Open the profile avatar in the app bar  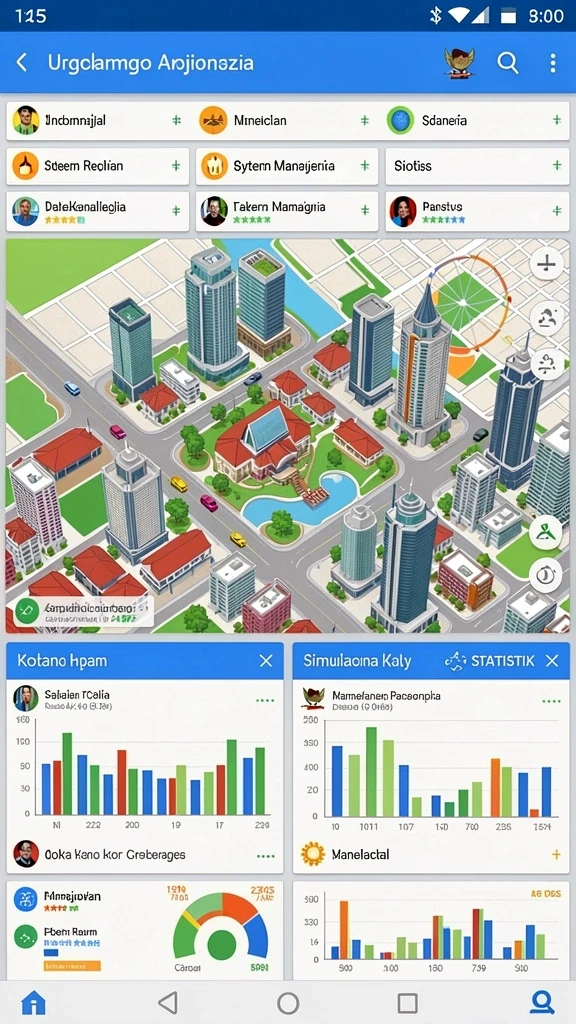click(x=459, y=63)
